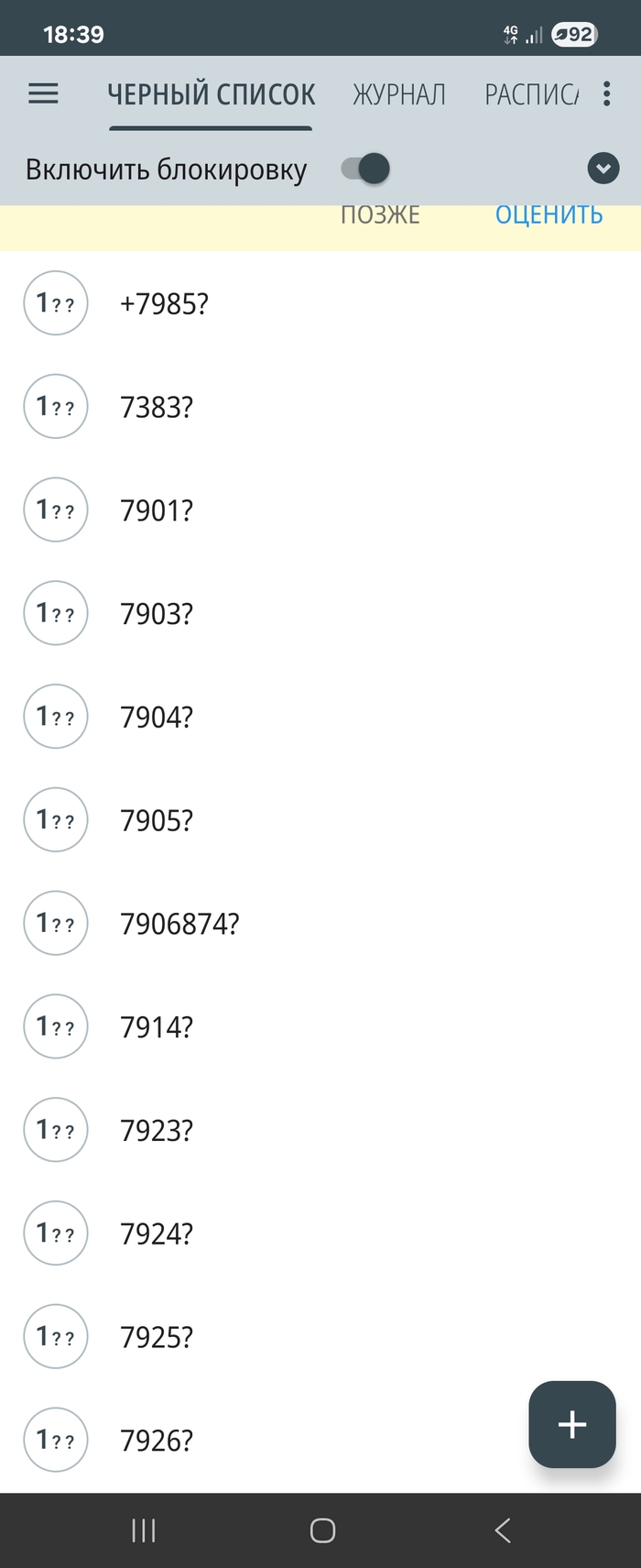Expand the blocking options chevron
Image resolution: width=641 pixels, height=1568 pixels.
click(603, 169)
